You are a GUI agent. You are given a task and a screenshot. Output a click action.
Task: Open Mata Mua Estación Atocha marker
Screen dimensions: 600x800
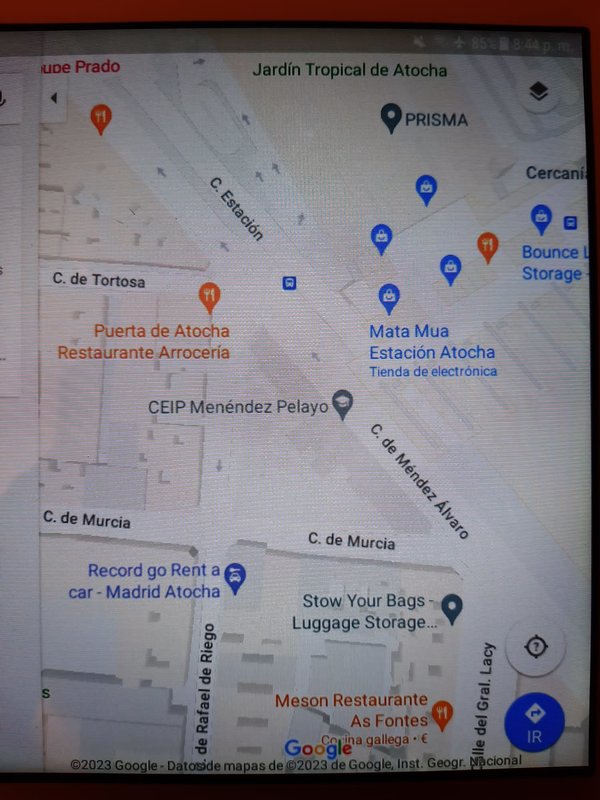[389, 297]
